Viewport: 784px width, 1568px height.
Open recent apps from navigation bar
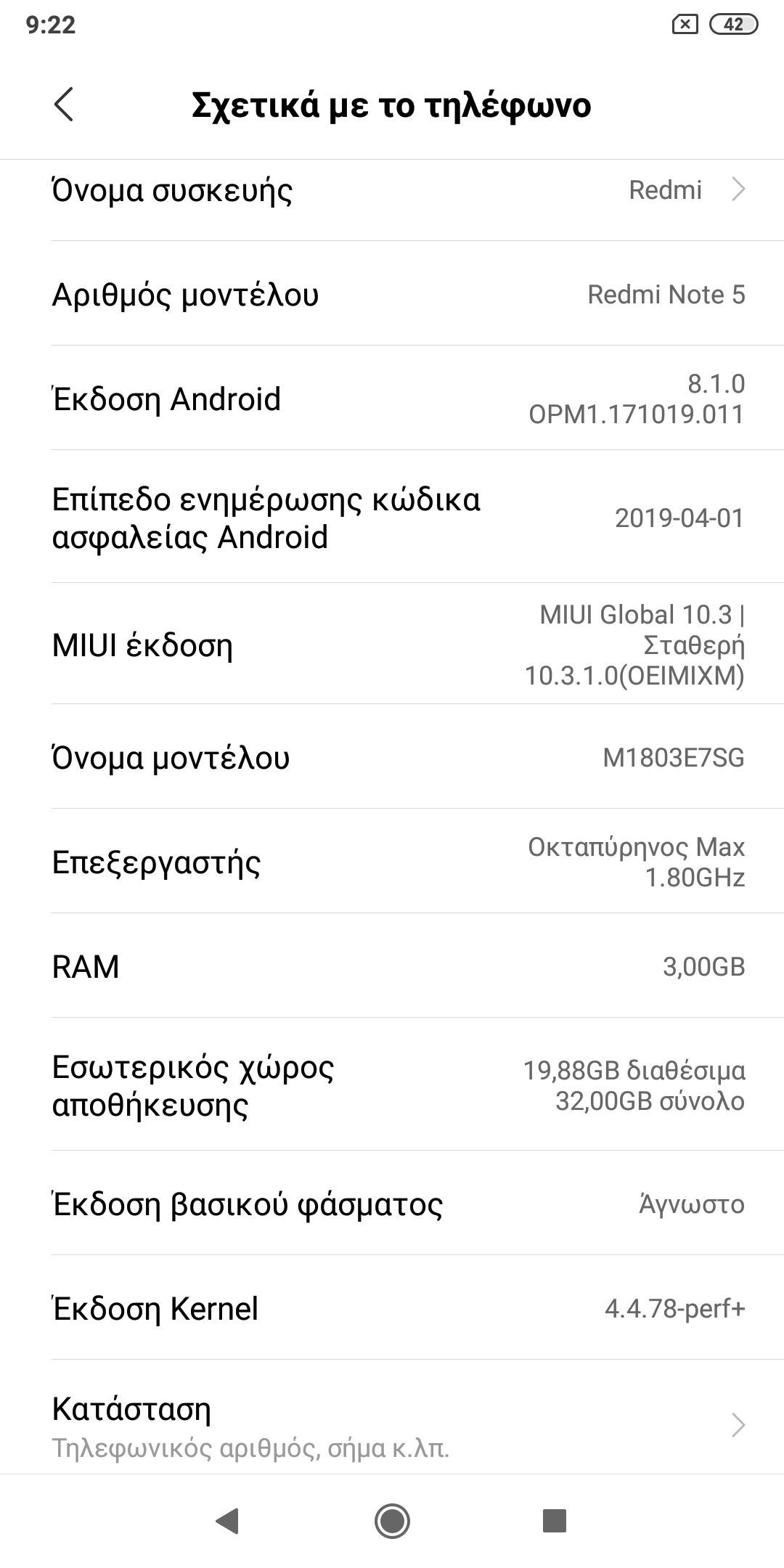[555, 1520]
